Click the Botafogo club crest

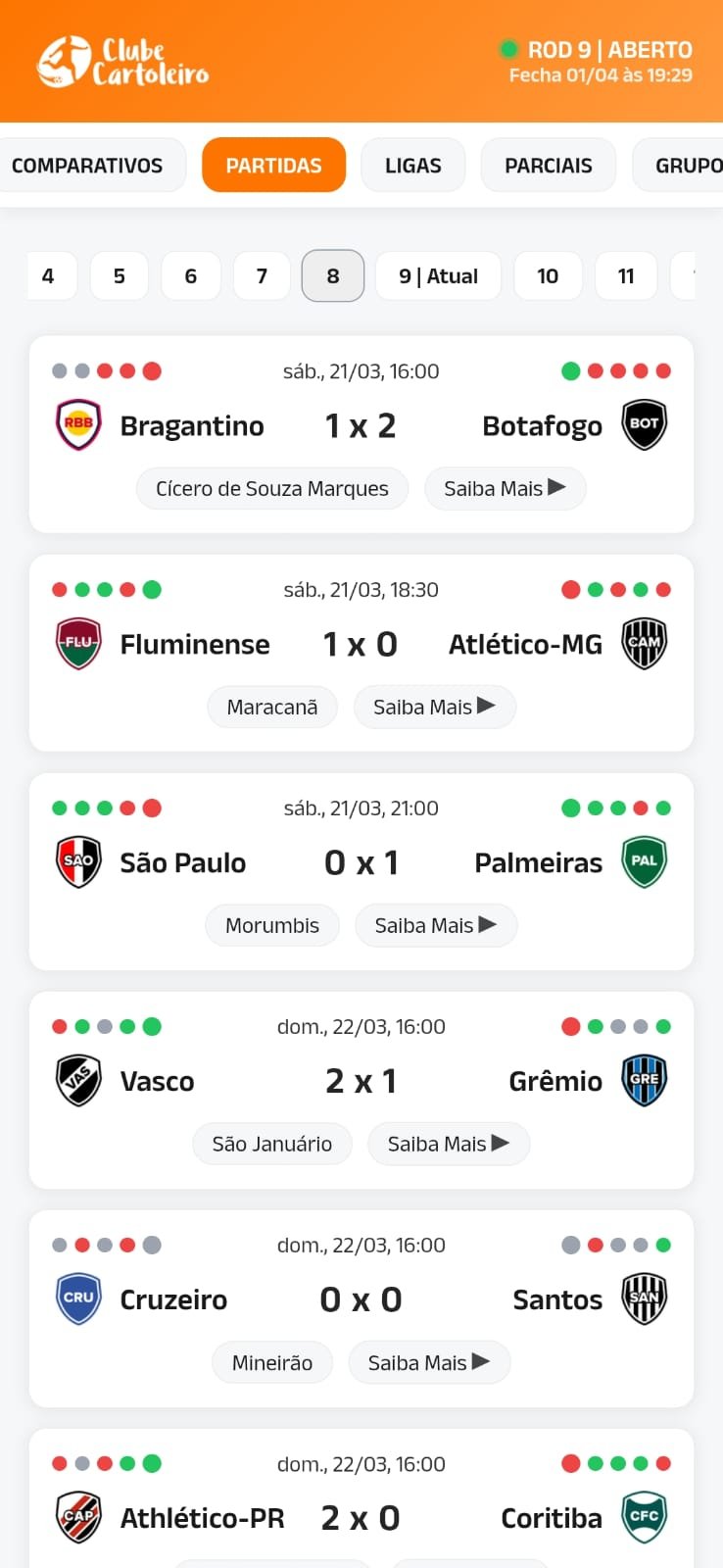click(645, 424)
